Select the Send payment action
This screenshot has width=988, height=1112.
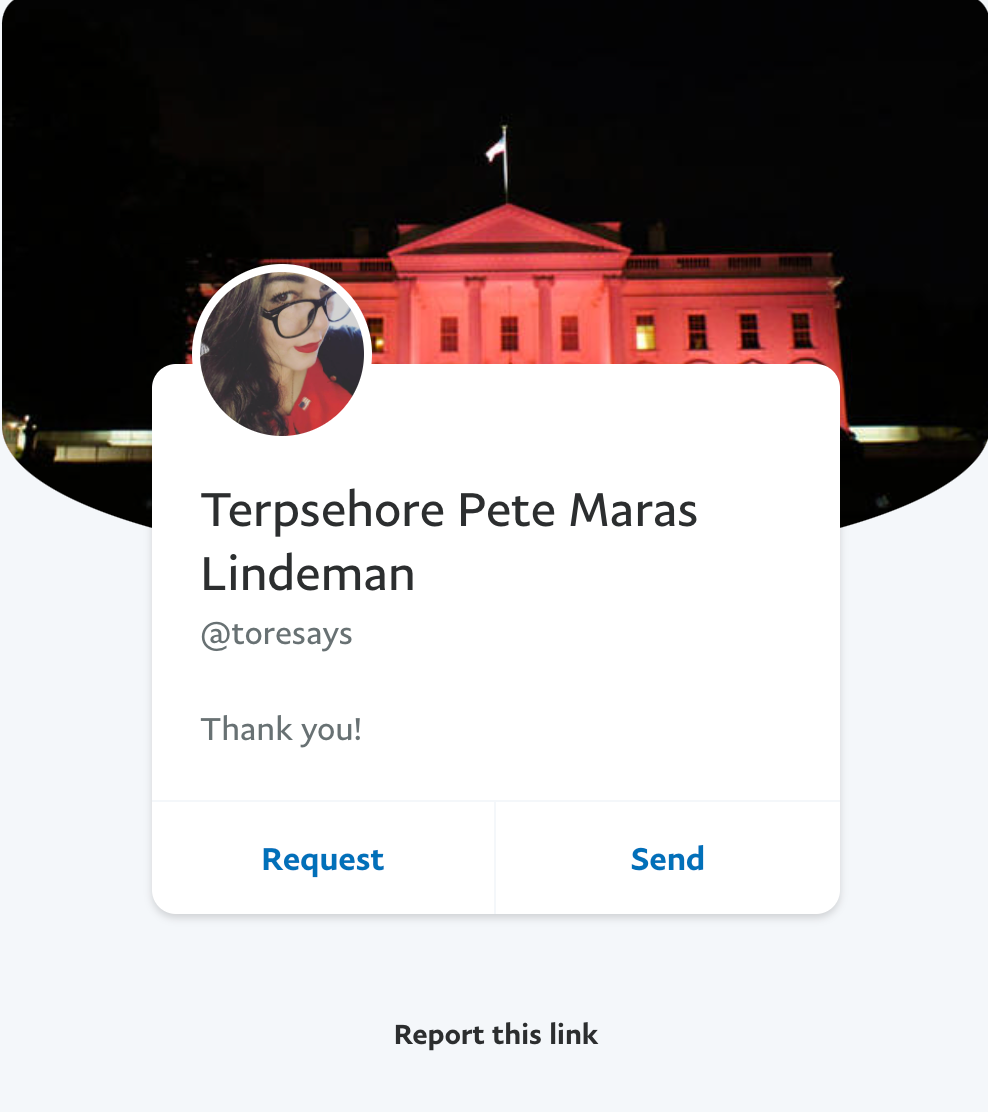tap(667, 858)
